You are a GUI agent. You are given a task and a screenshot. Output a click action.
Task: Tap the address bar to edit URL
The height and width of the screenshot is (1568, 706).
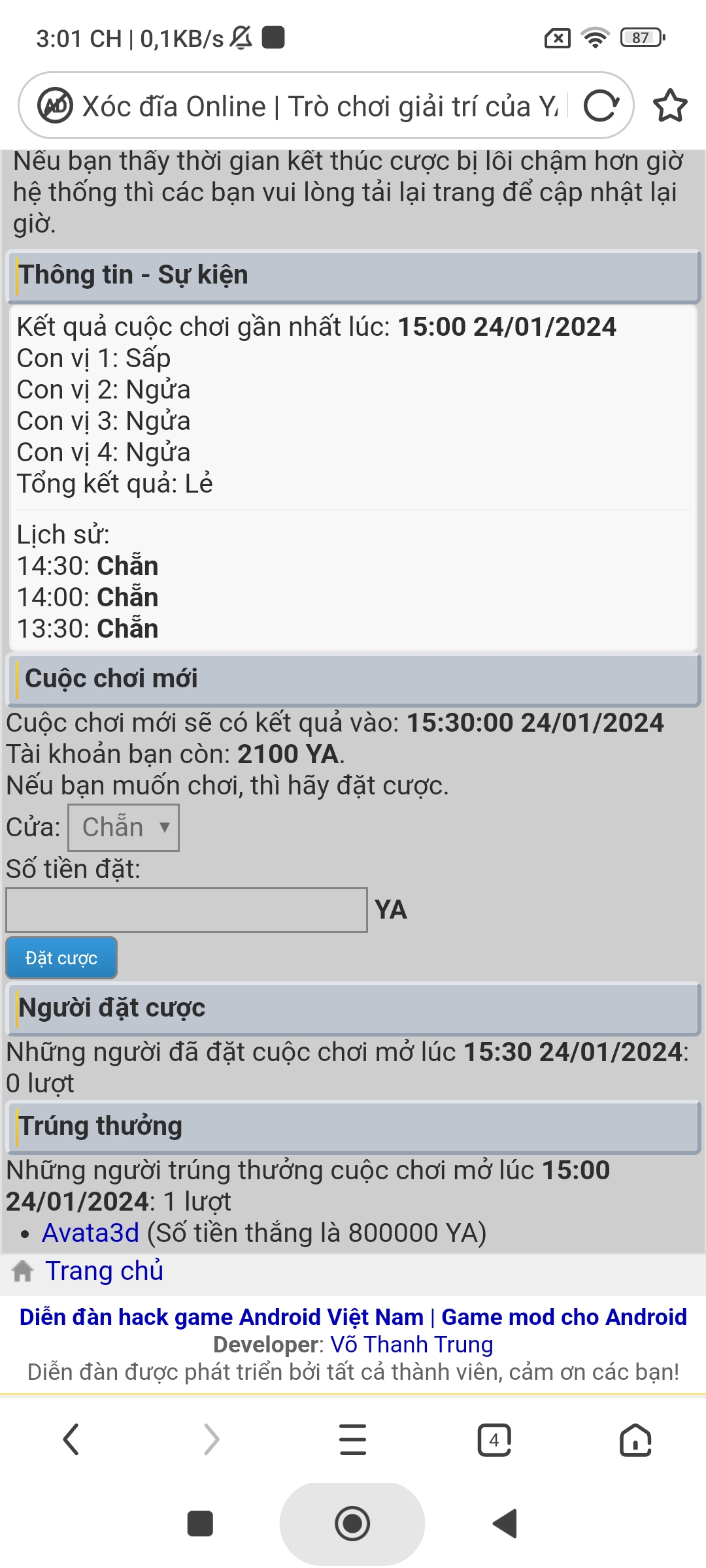tap(314, 106)
